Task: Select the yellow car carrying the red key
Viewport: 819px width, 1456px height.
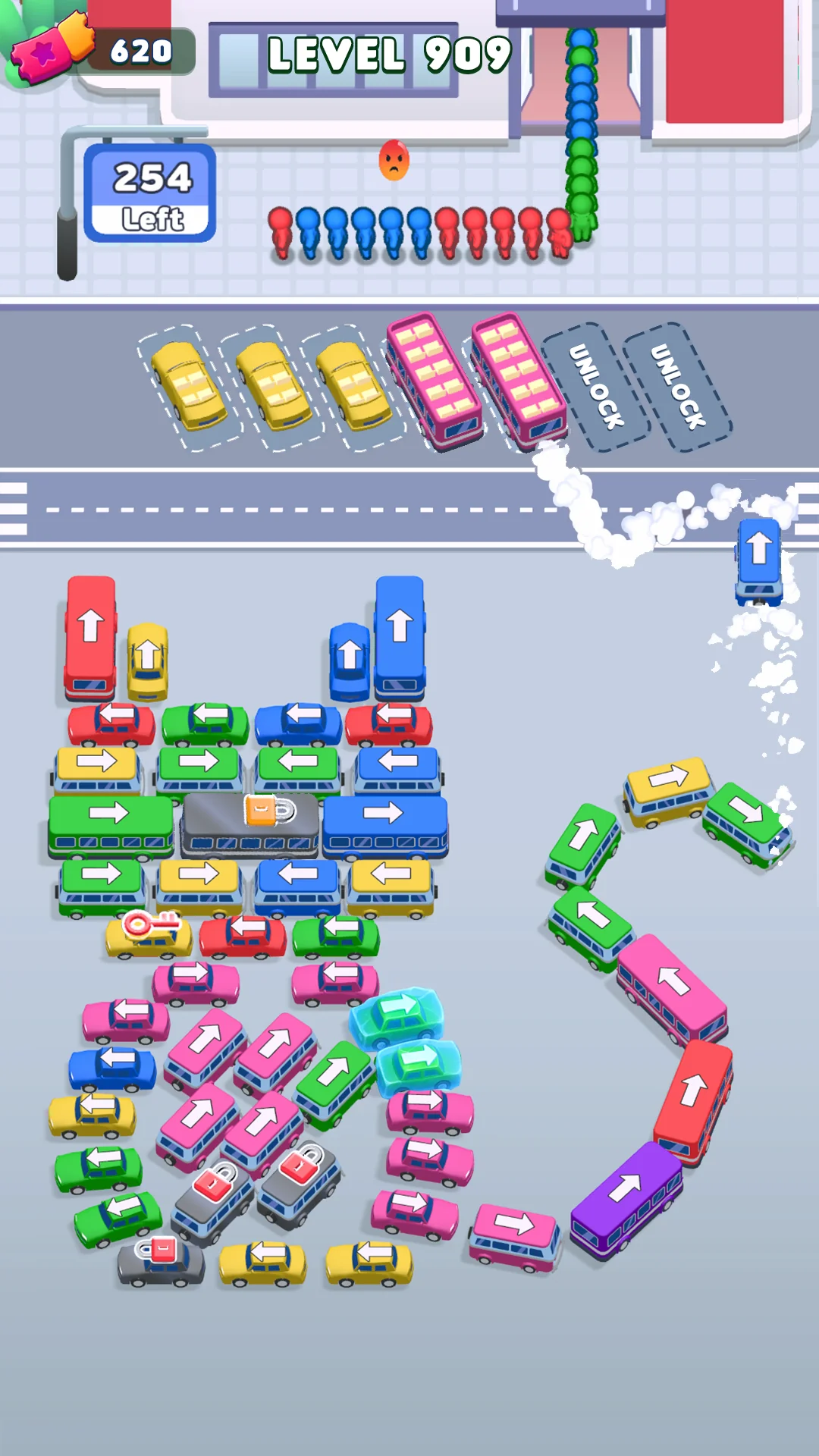Action: (149, 934)
